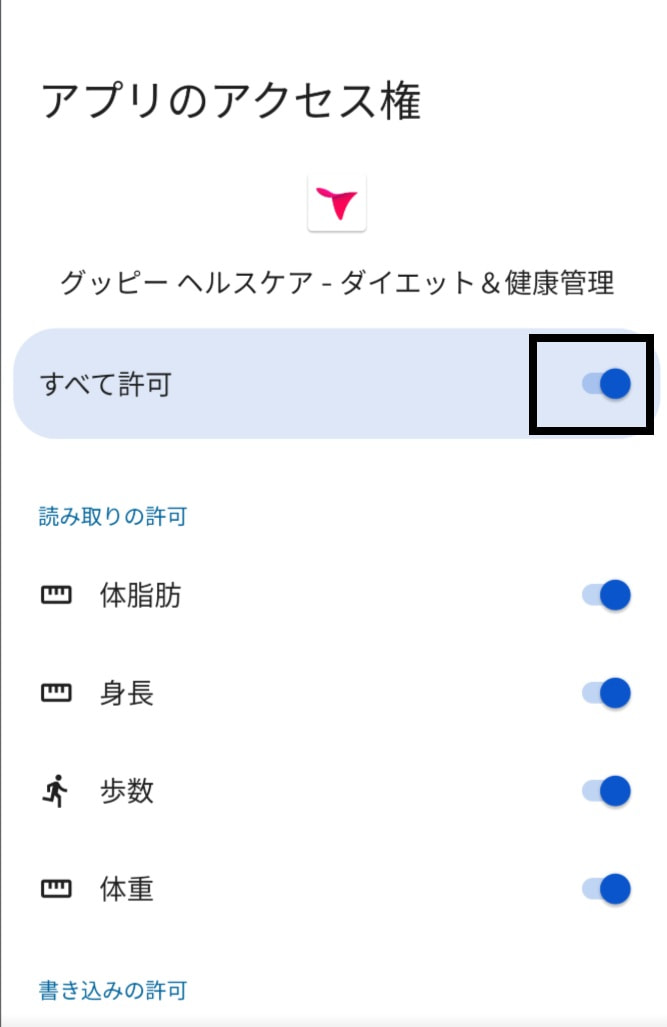Disable 体脂肪 read permission
Image resolution: width=667 pixels, height=1027 pixels.
(606, 596)
